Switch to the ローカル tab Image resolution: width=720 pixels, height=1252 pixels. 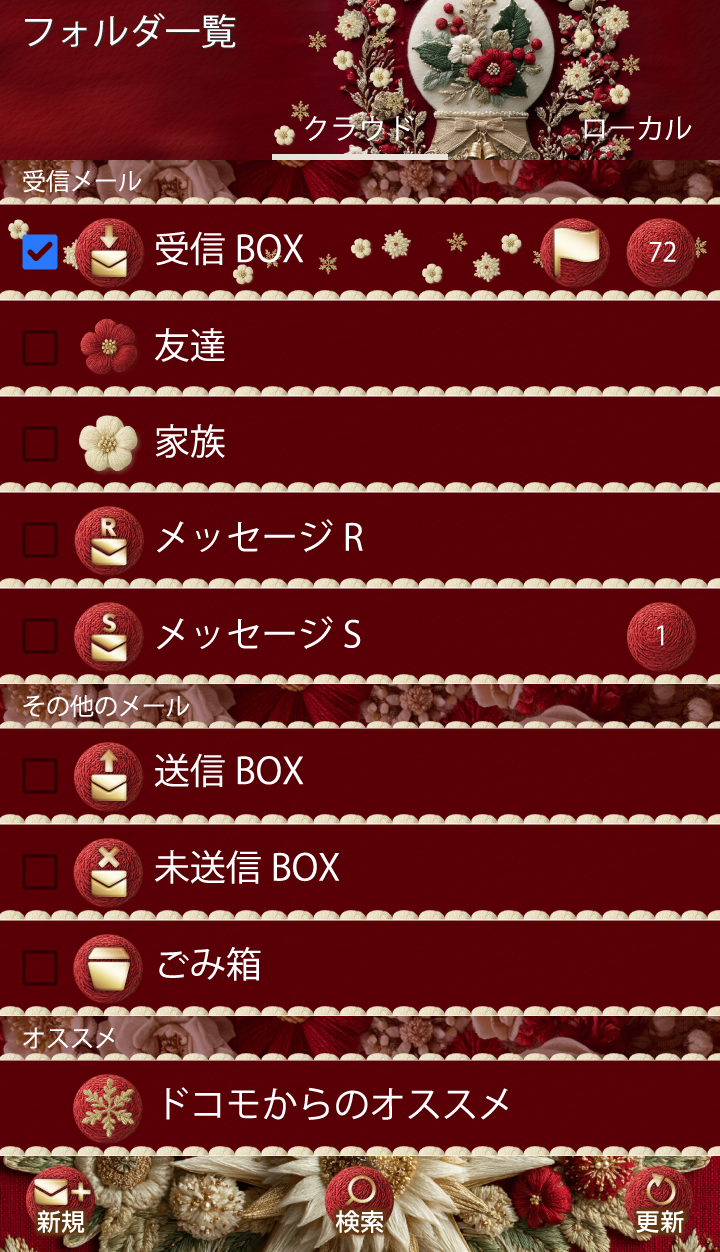636,128
